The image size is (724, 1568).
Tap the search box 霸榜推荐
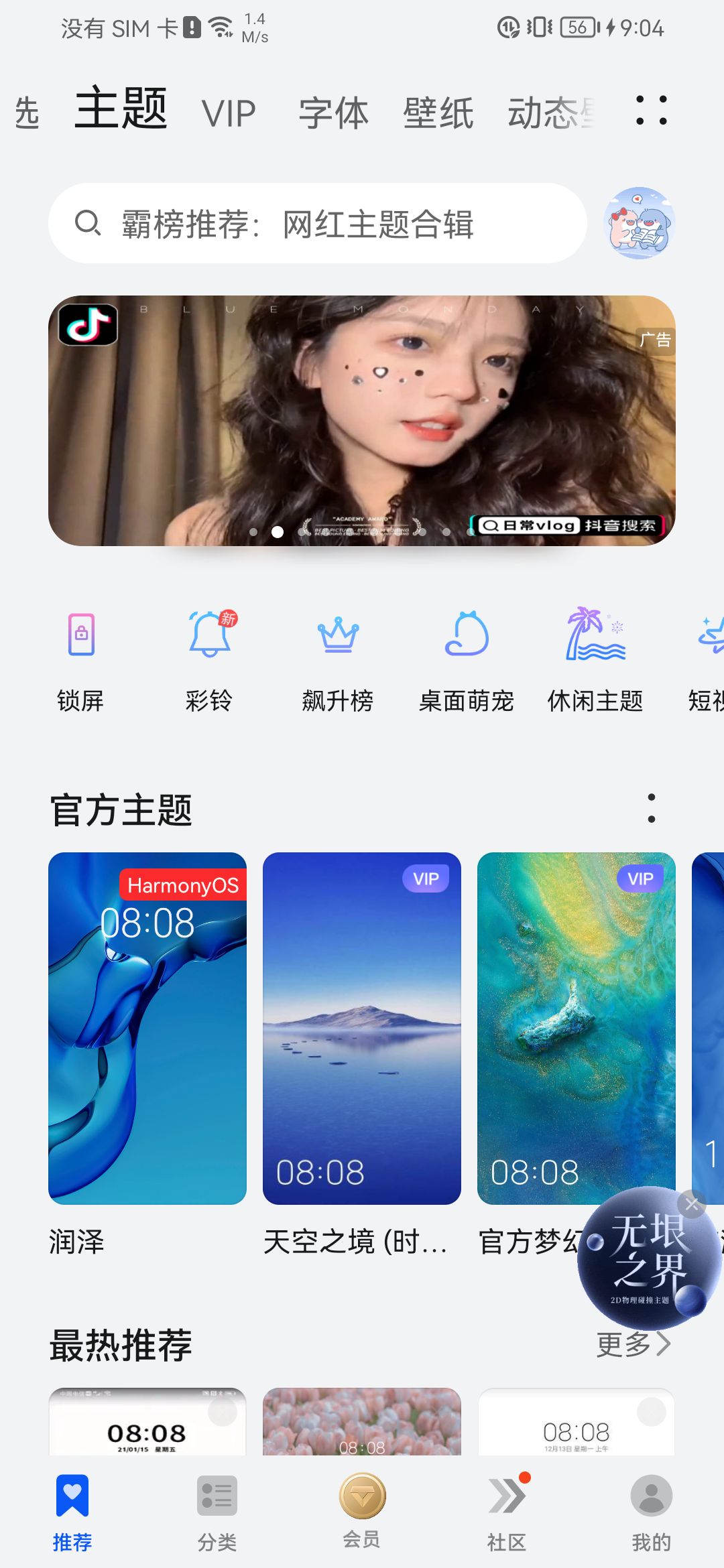click(317, 223)
